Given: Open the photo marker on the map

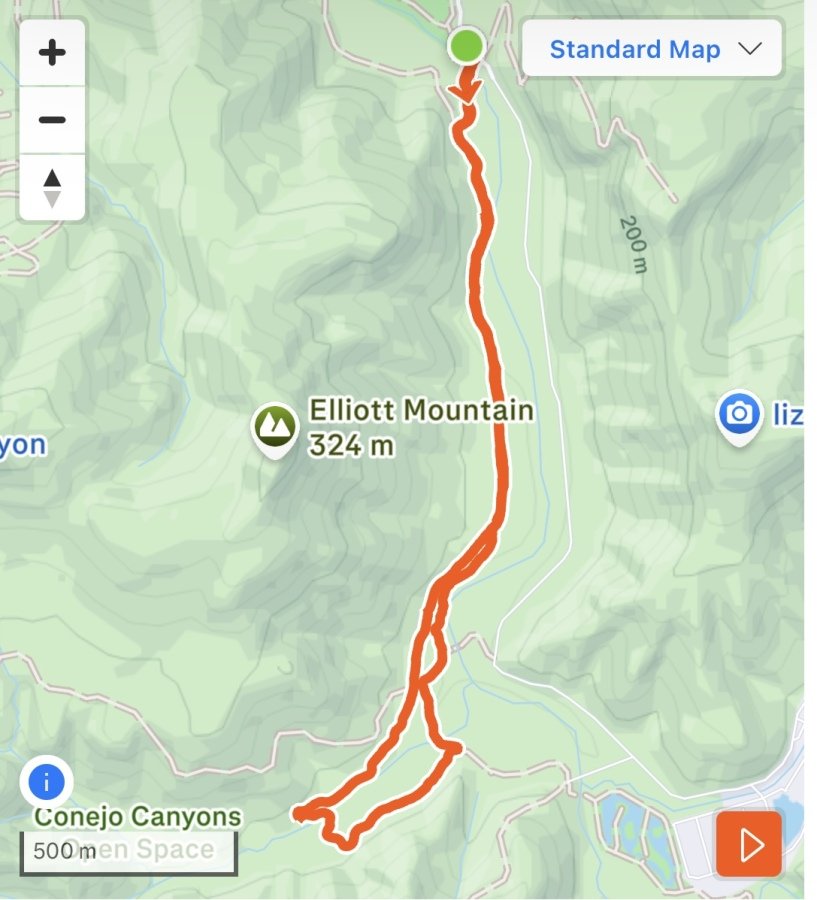Looking at the screenshot, I should click(x=738, y=414).
